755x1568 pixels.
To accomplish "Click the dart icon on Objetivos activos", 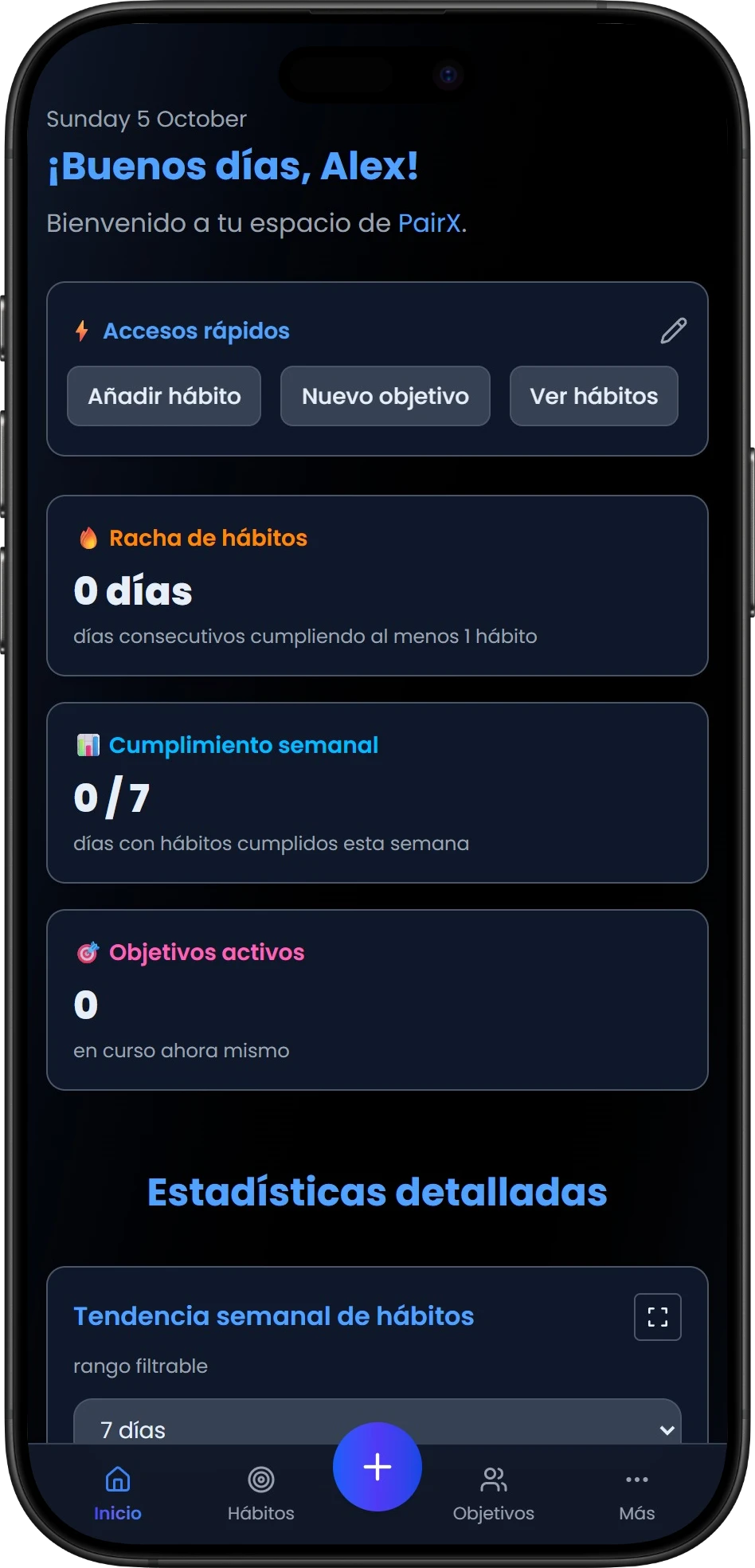I will click(88, 951).
